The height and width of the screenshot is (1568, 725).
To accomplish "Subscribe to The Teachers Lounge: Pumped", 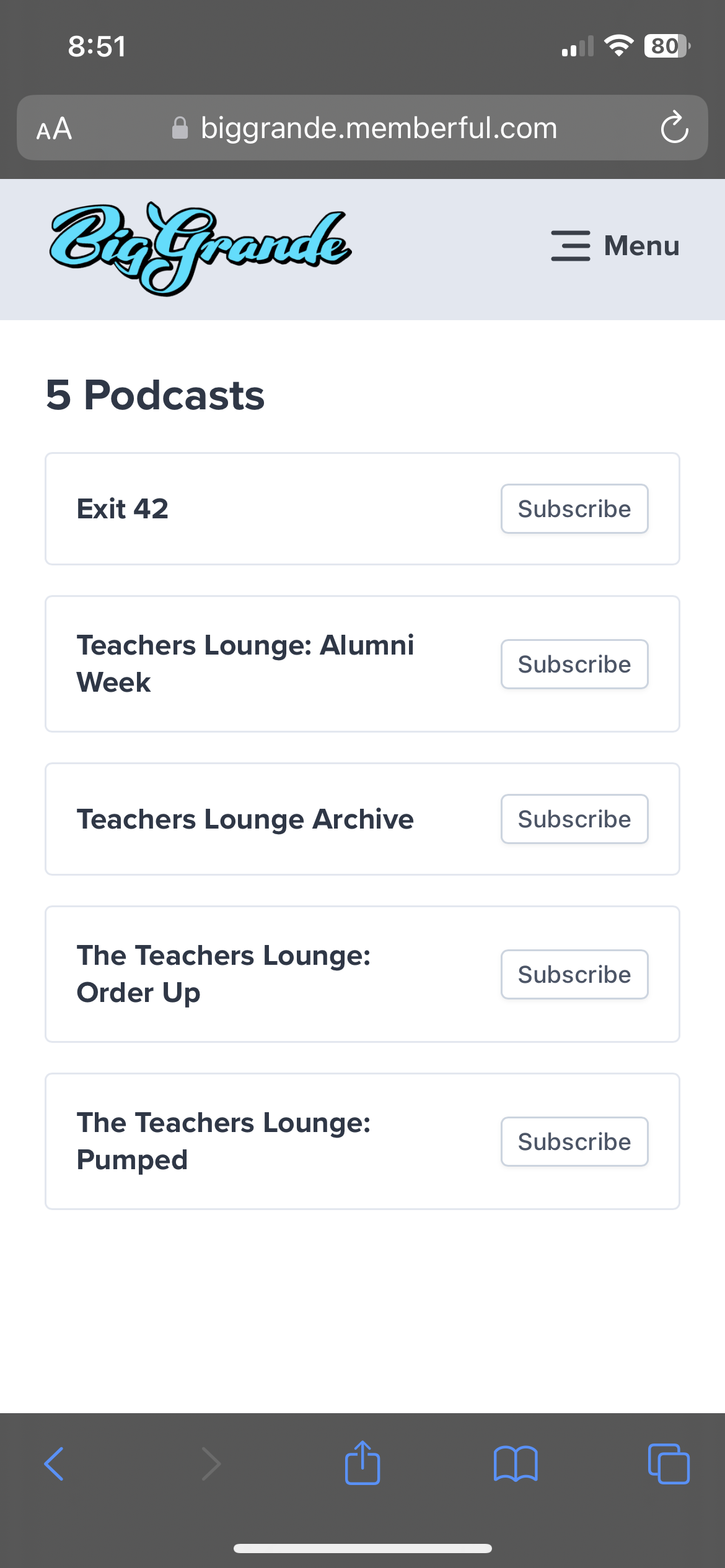I will click(x=574, y=1142).
